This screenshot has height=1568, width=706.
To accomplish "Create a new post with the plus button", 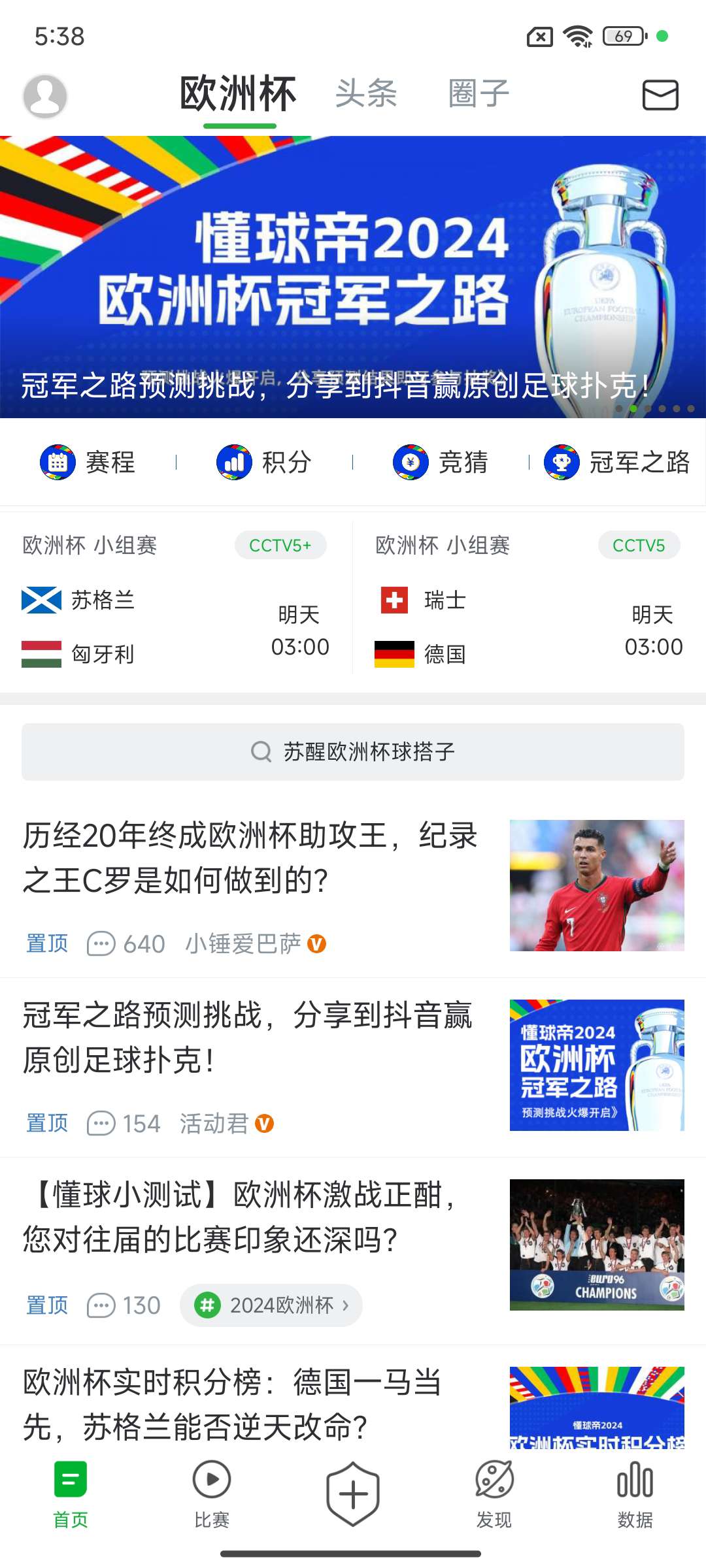I will click(x=353, y=1494).
